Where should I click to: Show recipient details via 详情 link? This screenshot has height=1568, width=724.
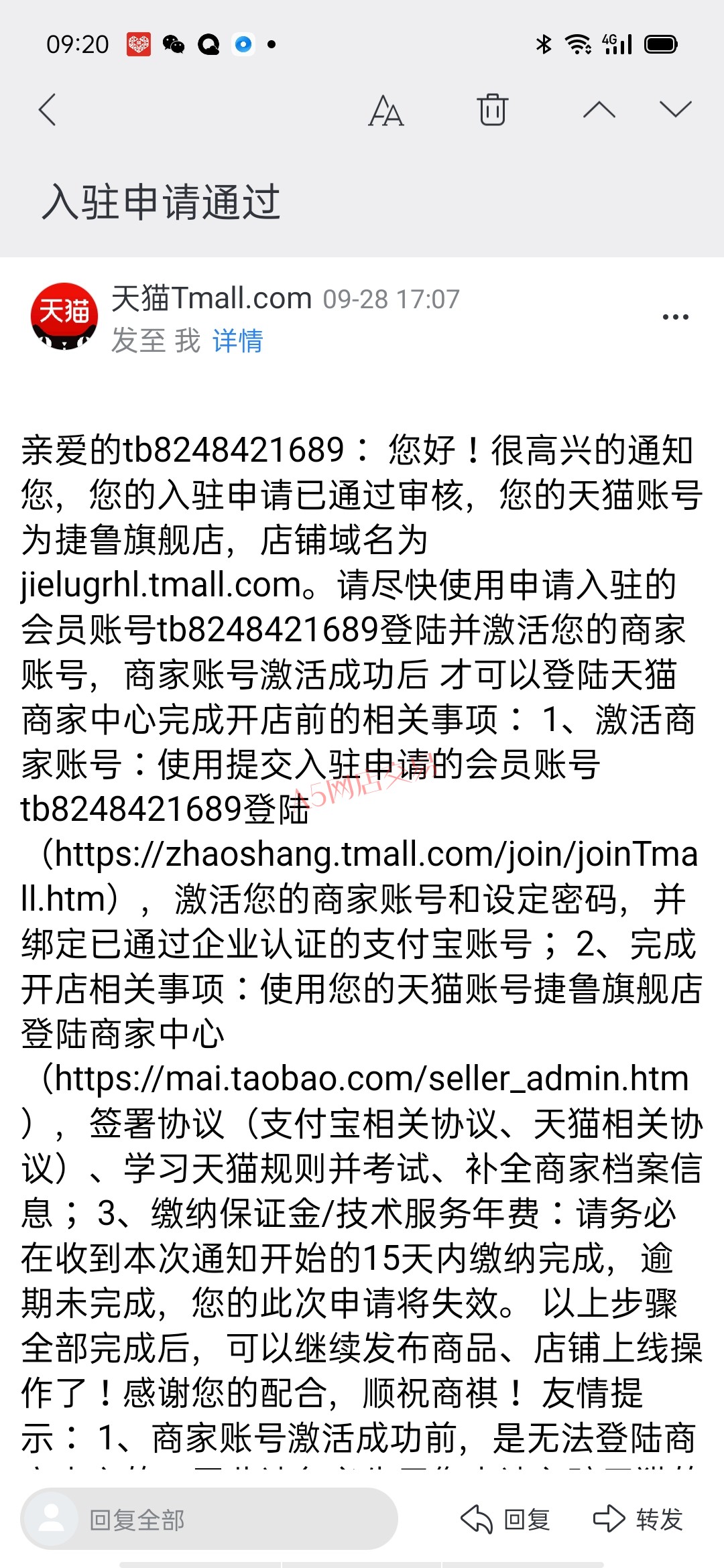(x=237, y=340)
